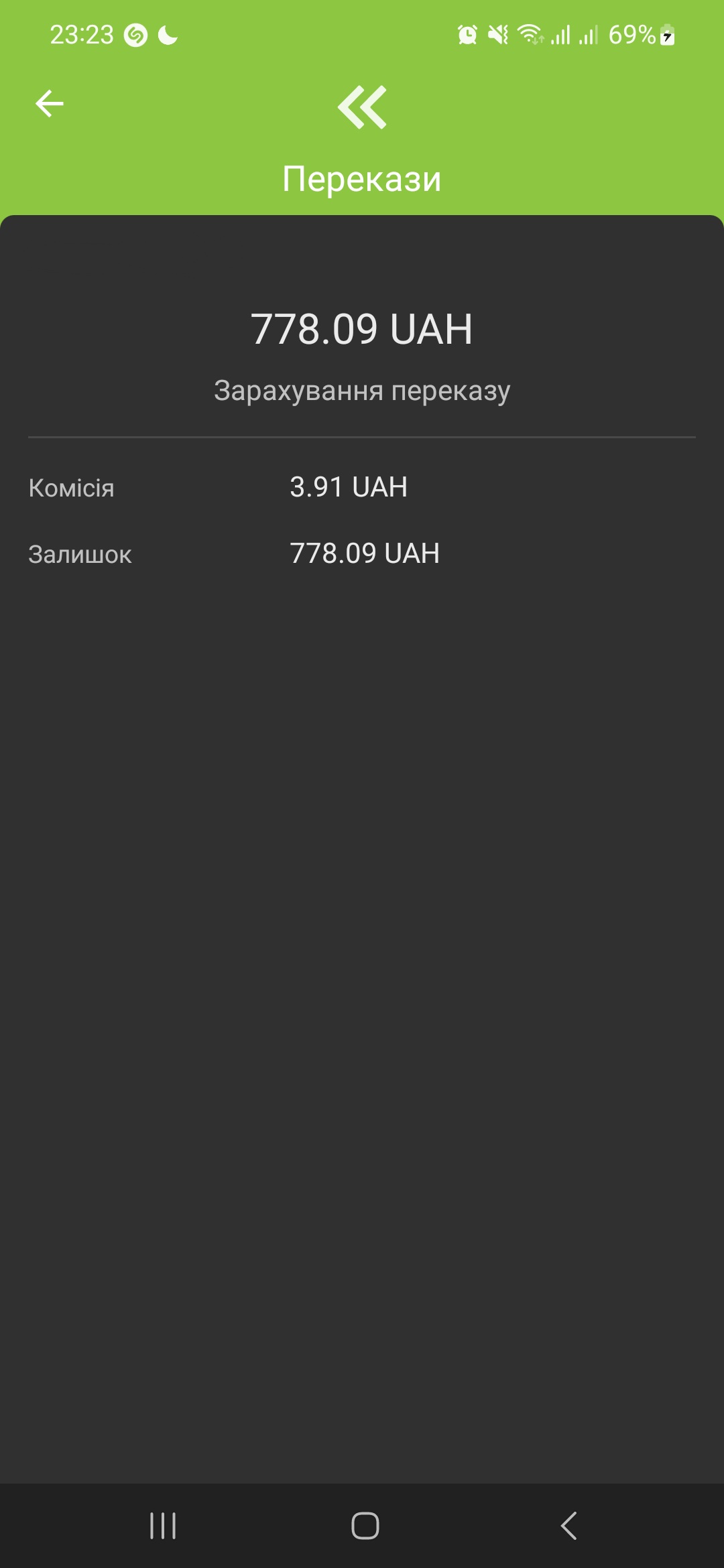The height and width of the screenshot is (1568, 724).
Task: Go back using the header arrow
Action: [x=50, y=104]
